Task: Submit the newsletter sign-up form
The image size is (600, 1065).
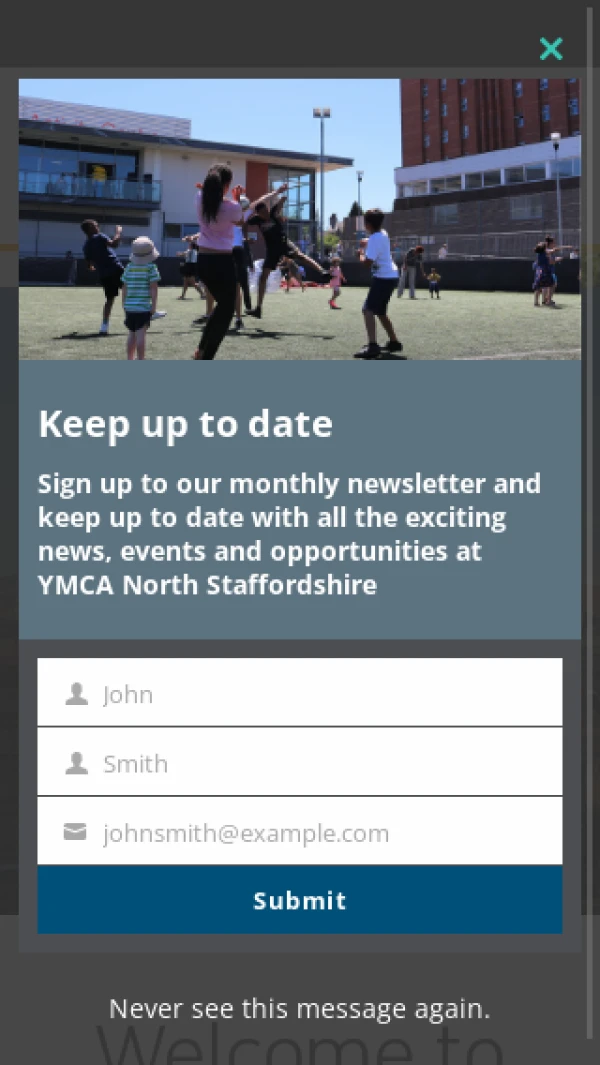Action: (x=300, y=900)
